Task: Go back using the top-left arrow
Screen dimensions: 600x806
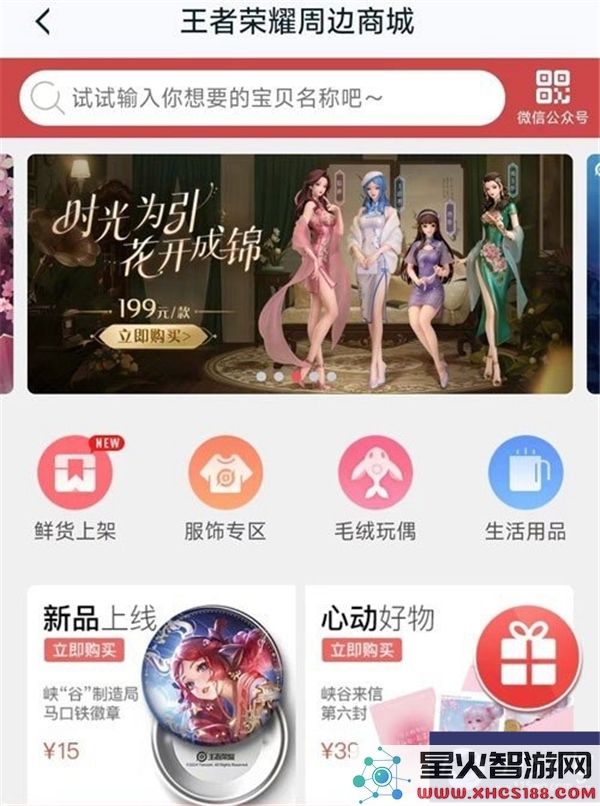Action: (42, 24)
